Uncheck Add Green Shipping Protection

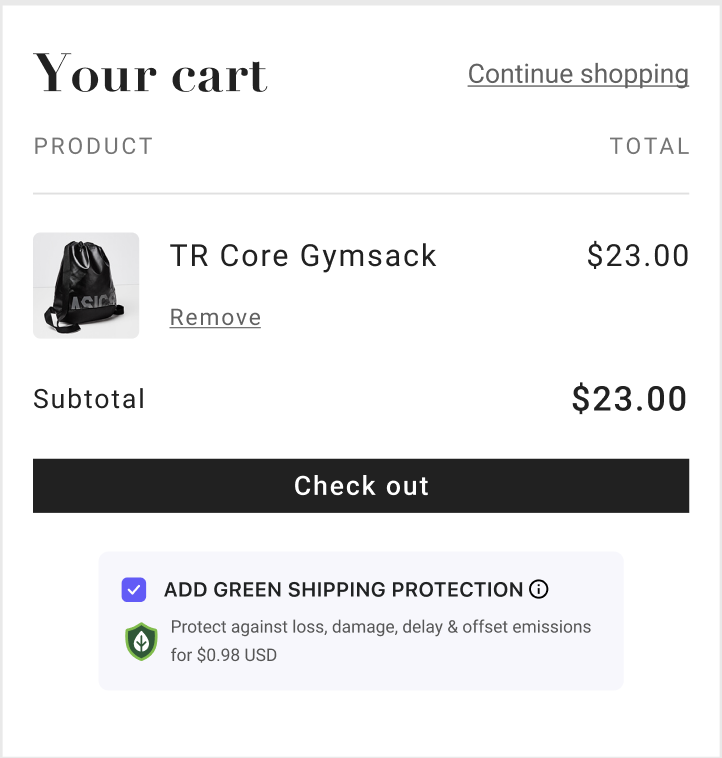click(134, 589)
